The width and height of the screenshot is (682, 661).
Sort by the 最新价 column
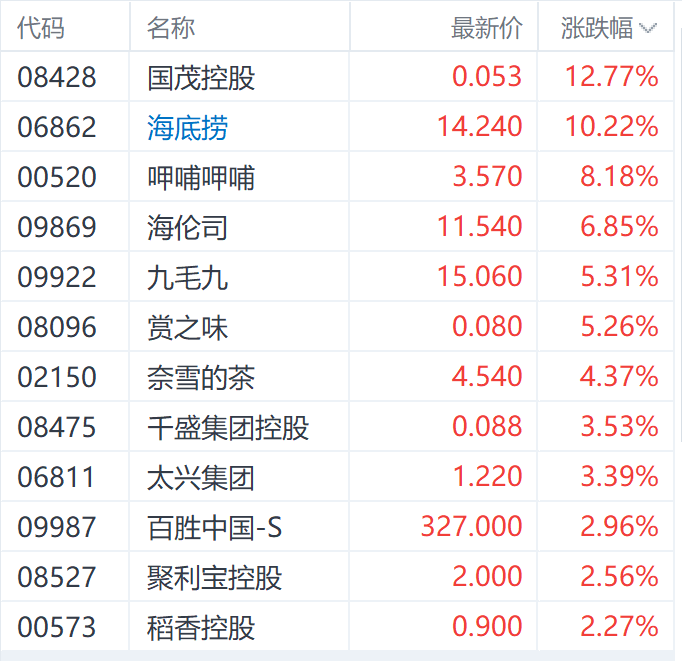[486, 28]
